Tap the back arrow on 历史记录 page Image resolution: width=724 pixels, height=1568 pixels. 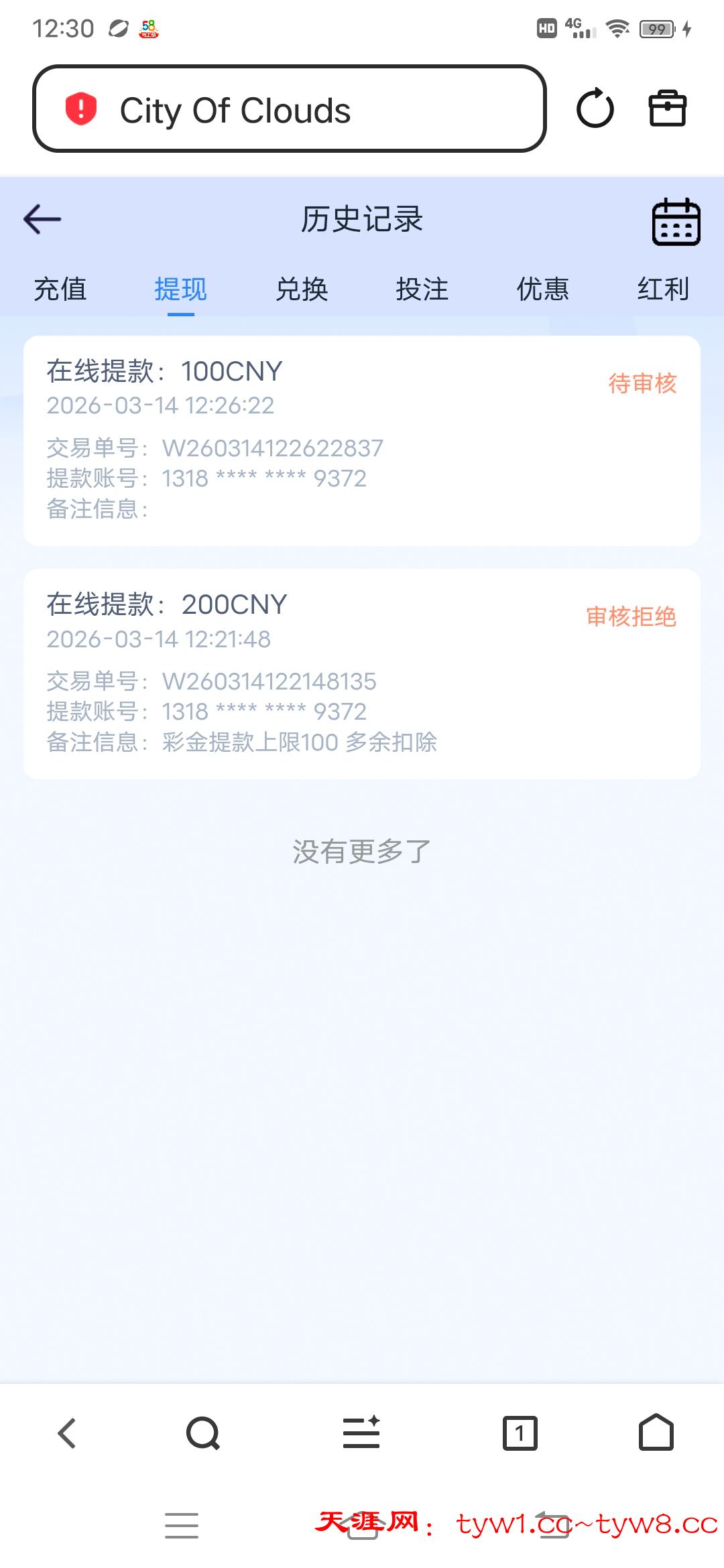tap(42, 220)
